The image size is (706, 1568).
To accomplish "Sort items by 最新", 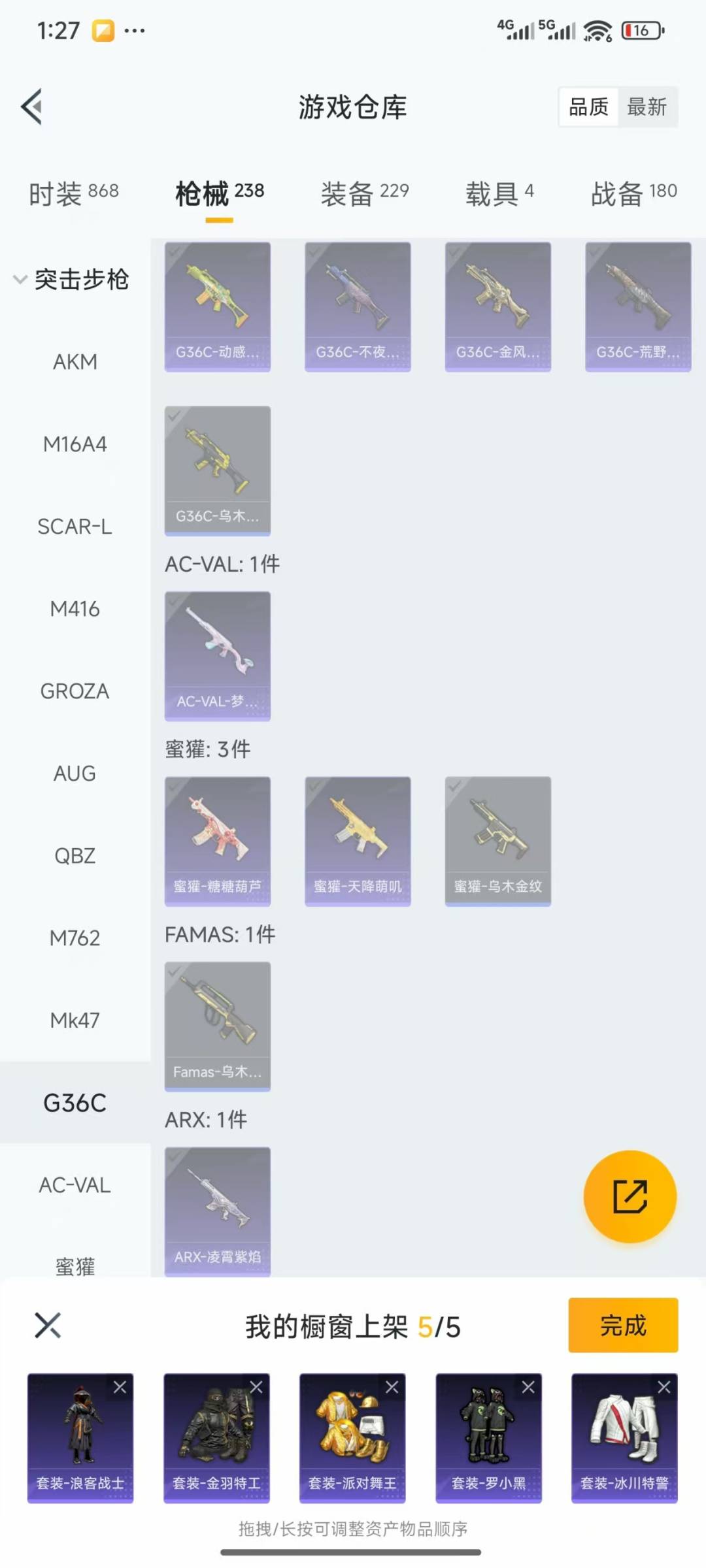I will 647,107.
